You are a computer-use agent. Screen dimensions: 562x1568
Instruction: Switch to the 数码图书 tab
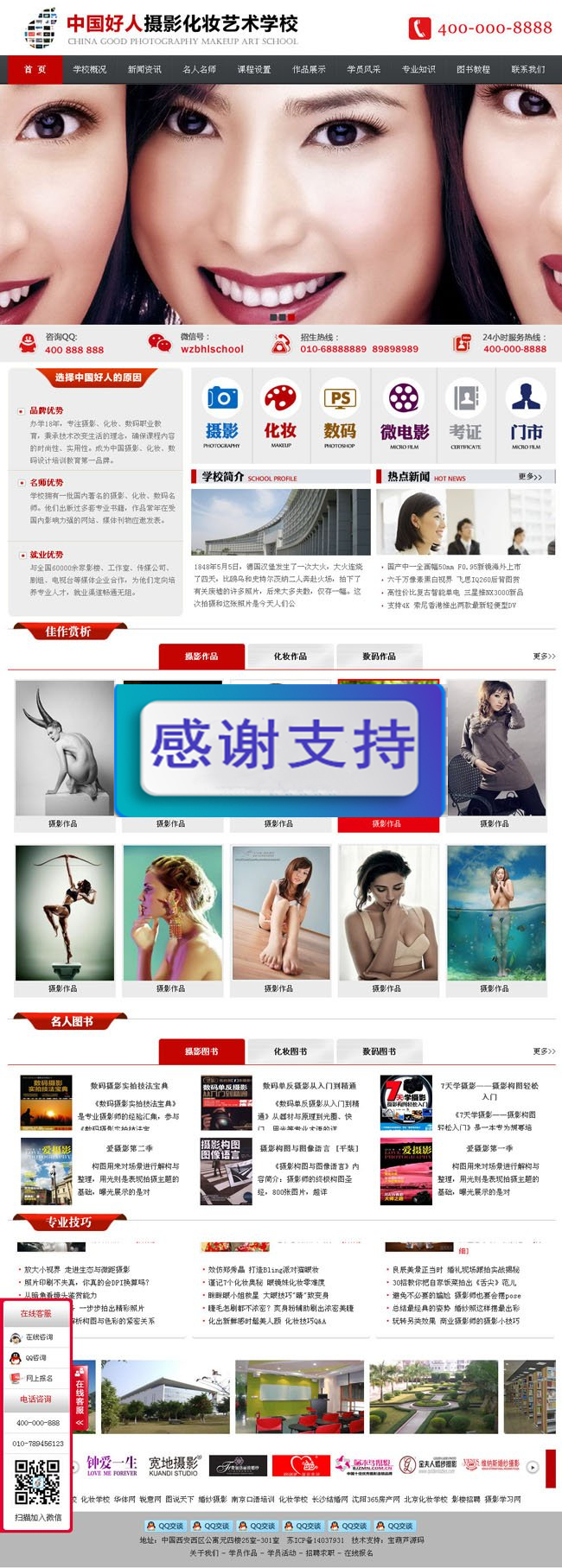point(379,1051)
